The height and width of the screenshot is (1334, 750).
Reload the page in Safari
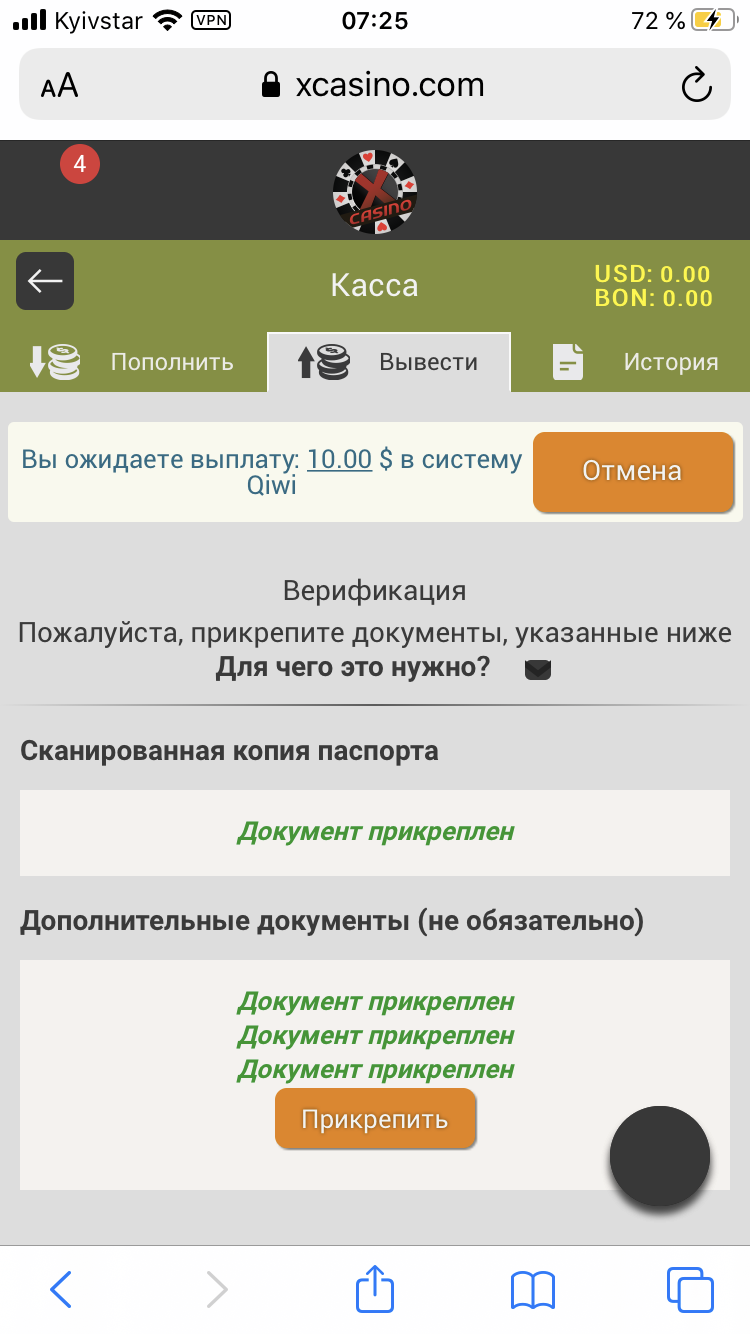pos(696,85)
